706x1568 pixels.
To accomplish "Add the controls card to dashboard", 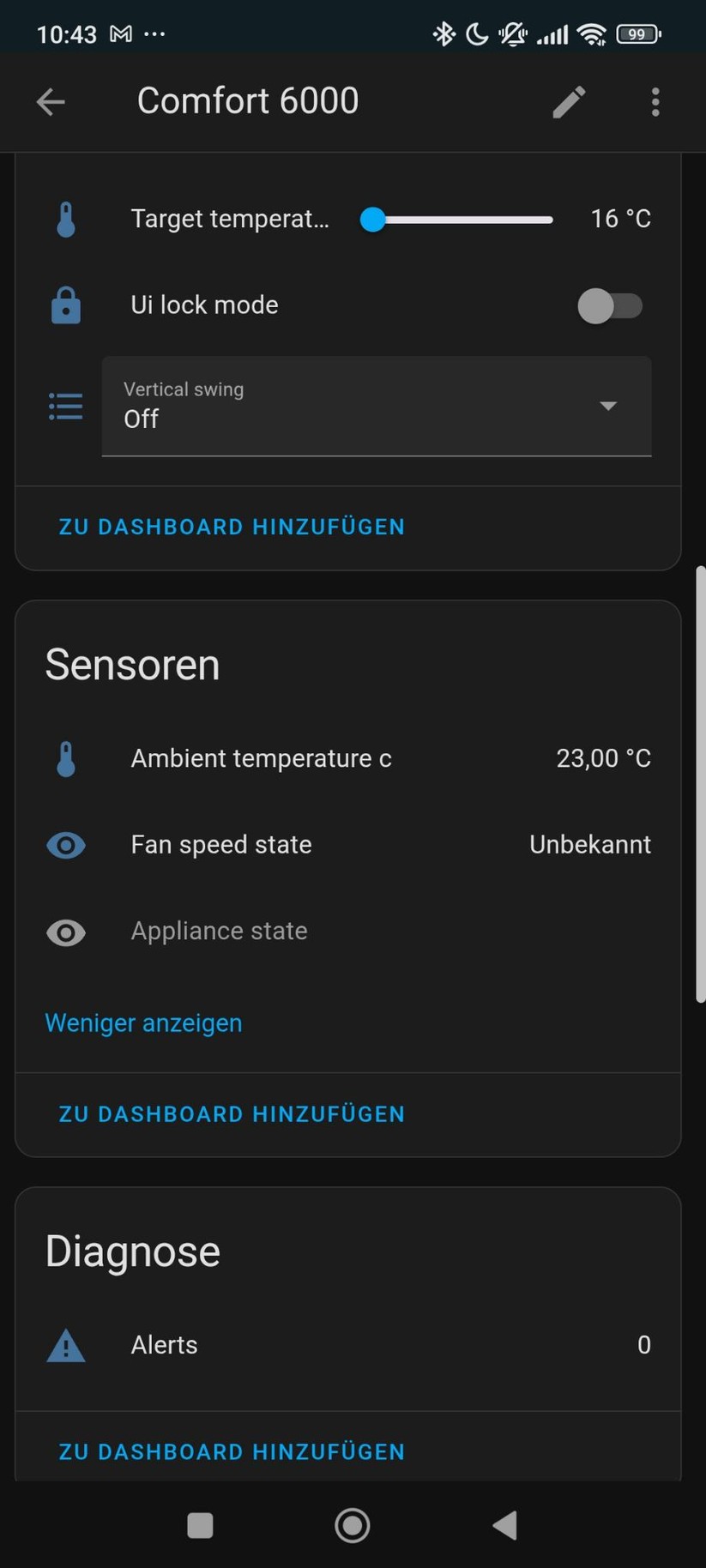I will coord(232,527).
